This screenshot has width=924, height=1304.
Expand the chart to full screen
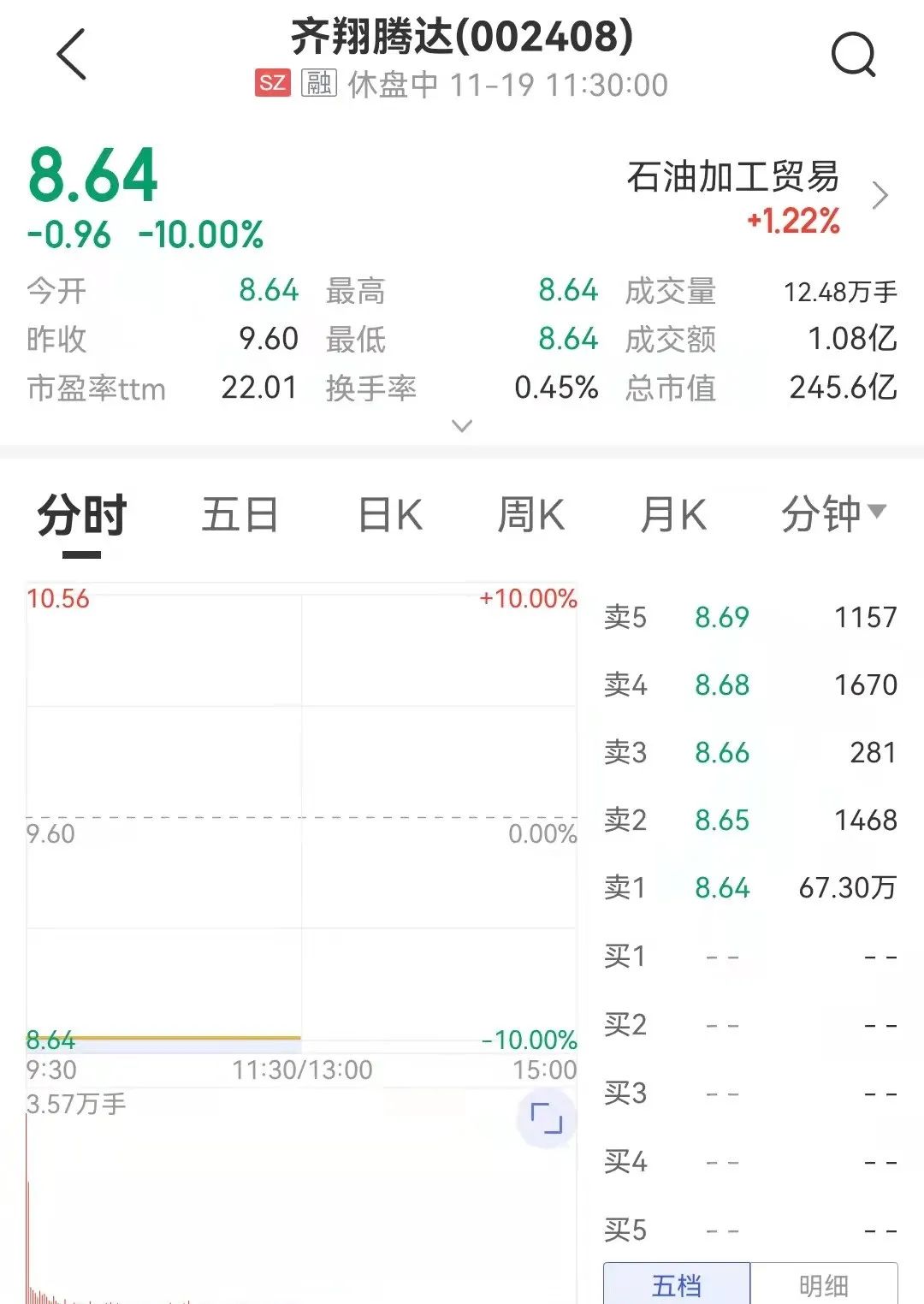(x=546, y=1118)
